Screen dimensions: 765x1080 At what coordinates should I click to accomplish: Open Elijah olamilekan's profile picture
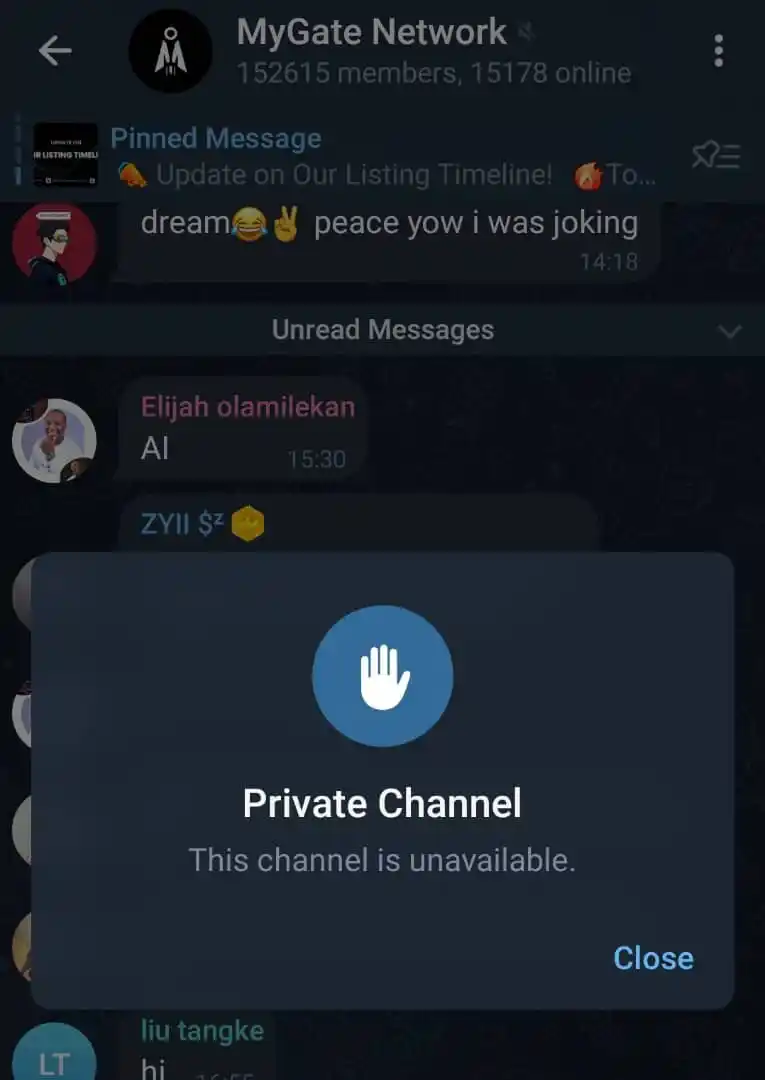point(54,441)
